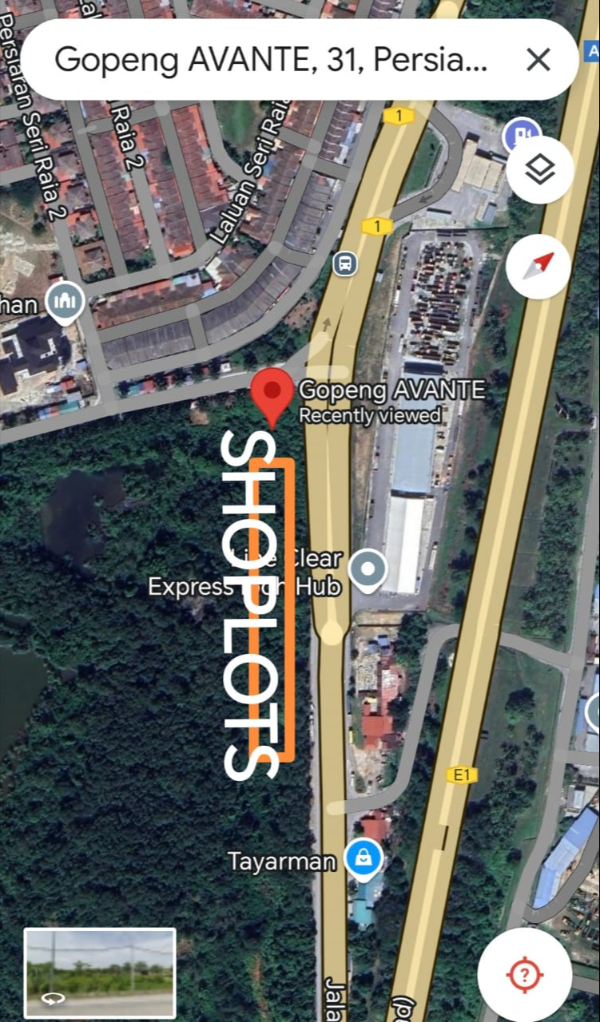This screenshot has width=600, height=1022.
Task: Center map on my current location
Action: pyautogui.click(x=524, y=974)
